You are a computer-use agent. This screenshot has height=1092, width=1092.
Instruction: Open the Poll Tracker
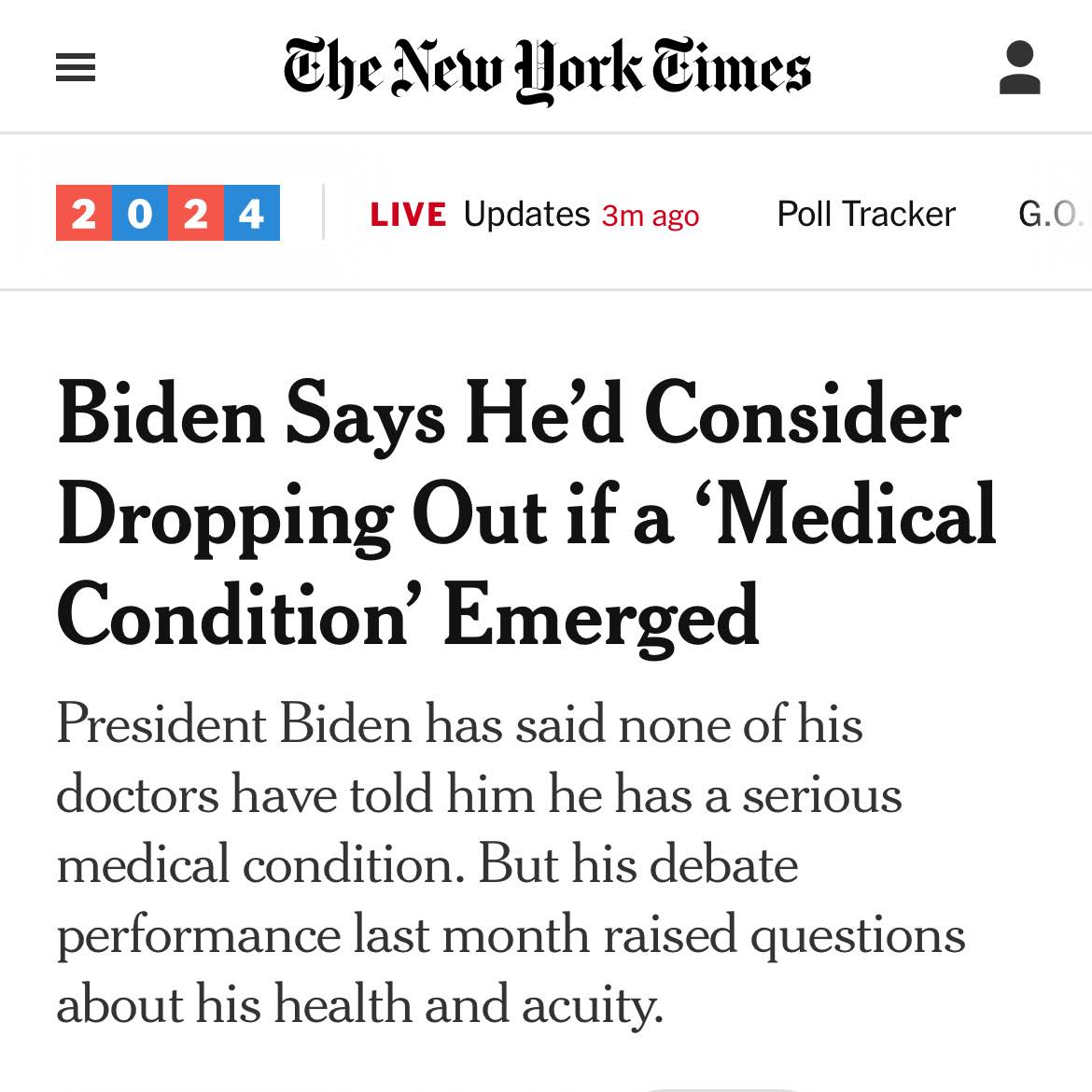865,215
